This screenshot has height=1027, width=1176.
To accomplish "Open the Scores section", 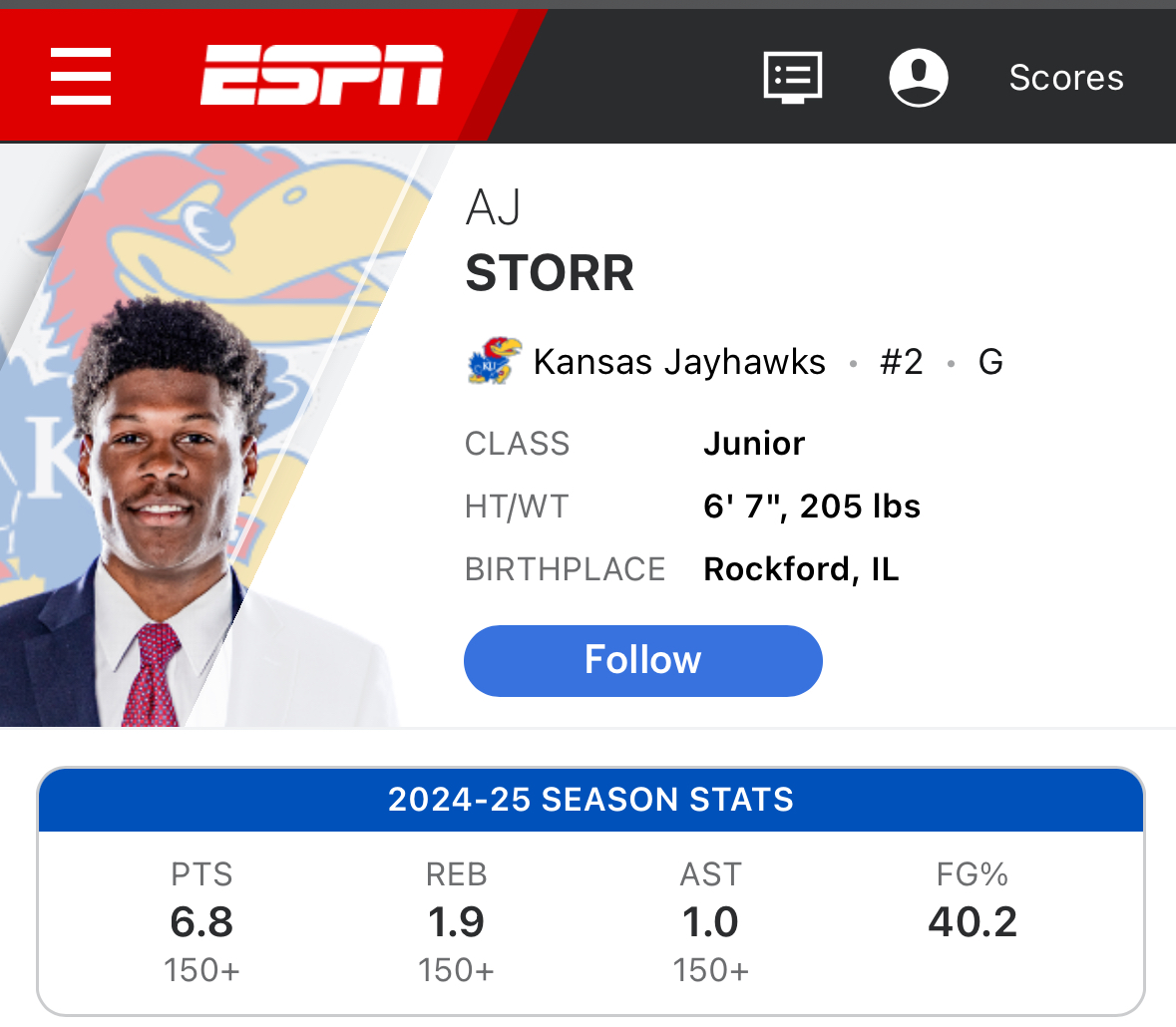I will click(x=1065, y=78).
